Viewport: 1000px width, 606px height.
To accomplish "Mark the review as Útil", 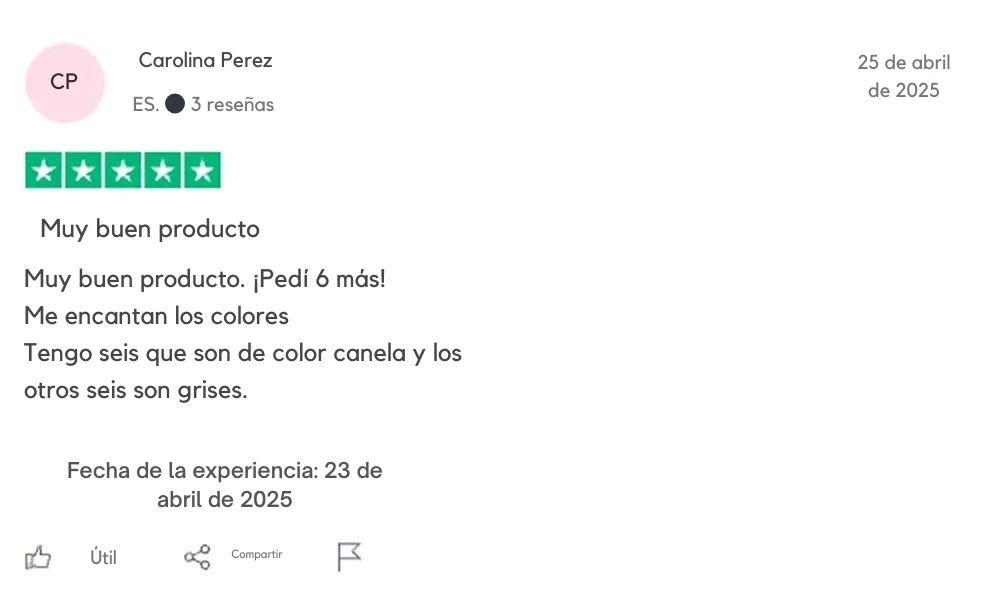I will coord(40,557).
